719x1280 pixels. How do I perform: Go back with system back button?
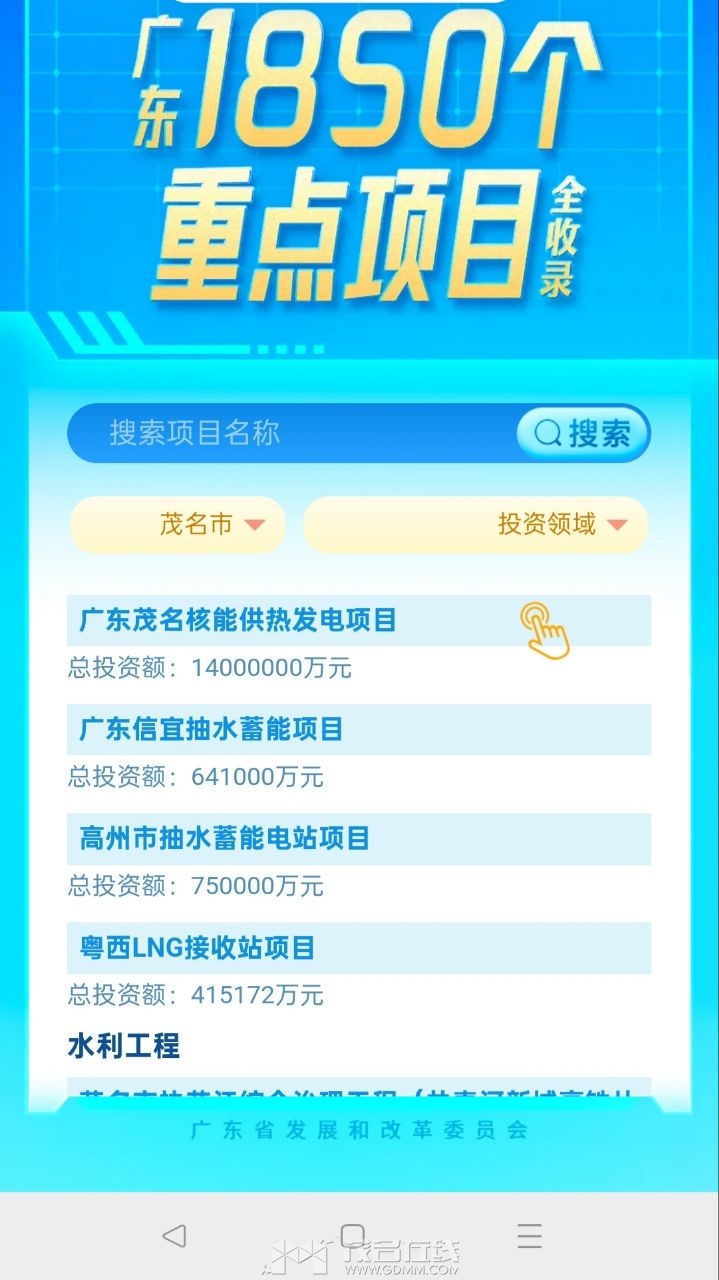pos(174,1235)
